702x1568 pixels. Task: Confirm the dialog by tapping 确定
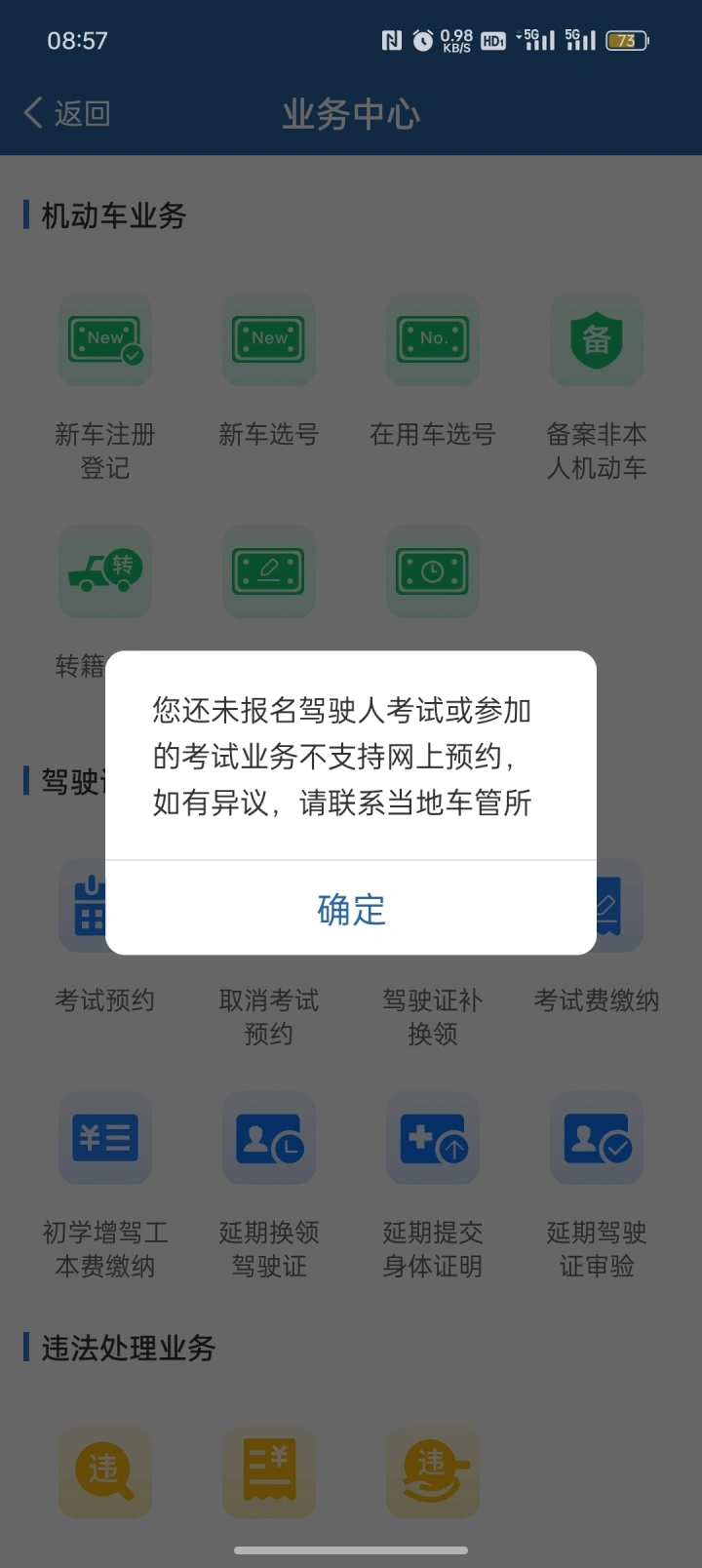tap(351, 909)
